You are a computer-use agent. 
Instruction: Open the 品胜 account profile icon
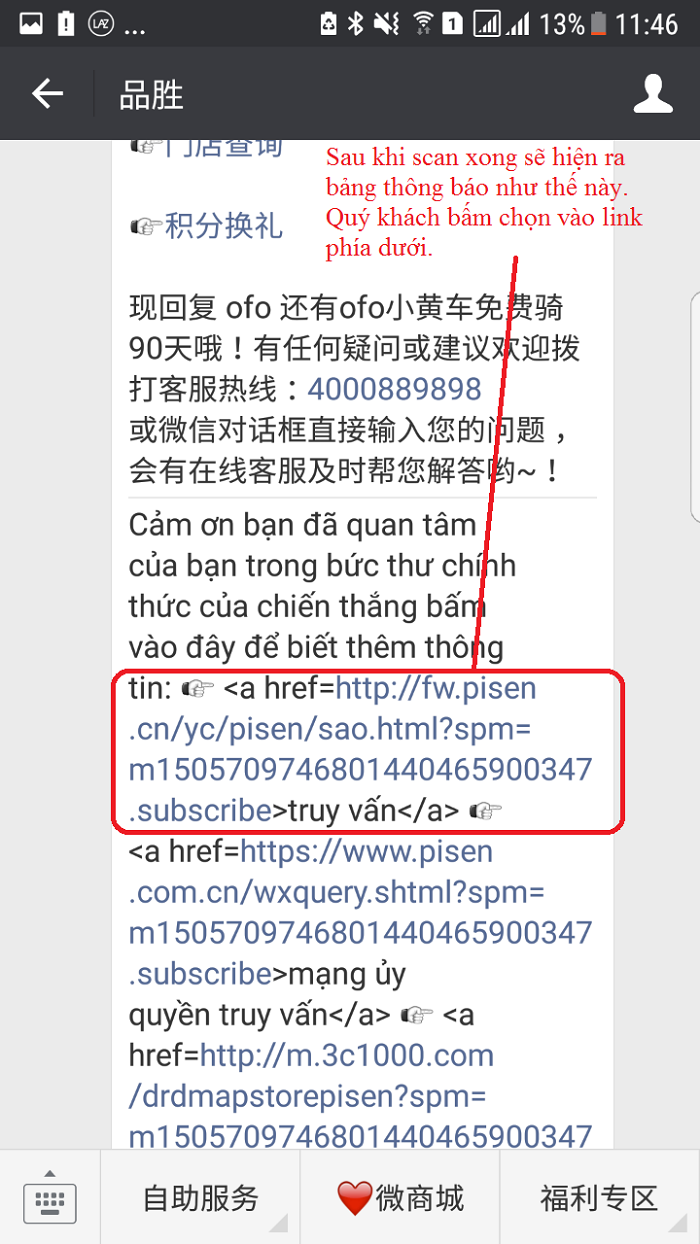(654, 94)
